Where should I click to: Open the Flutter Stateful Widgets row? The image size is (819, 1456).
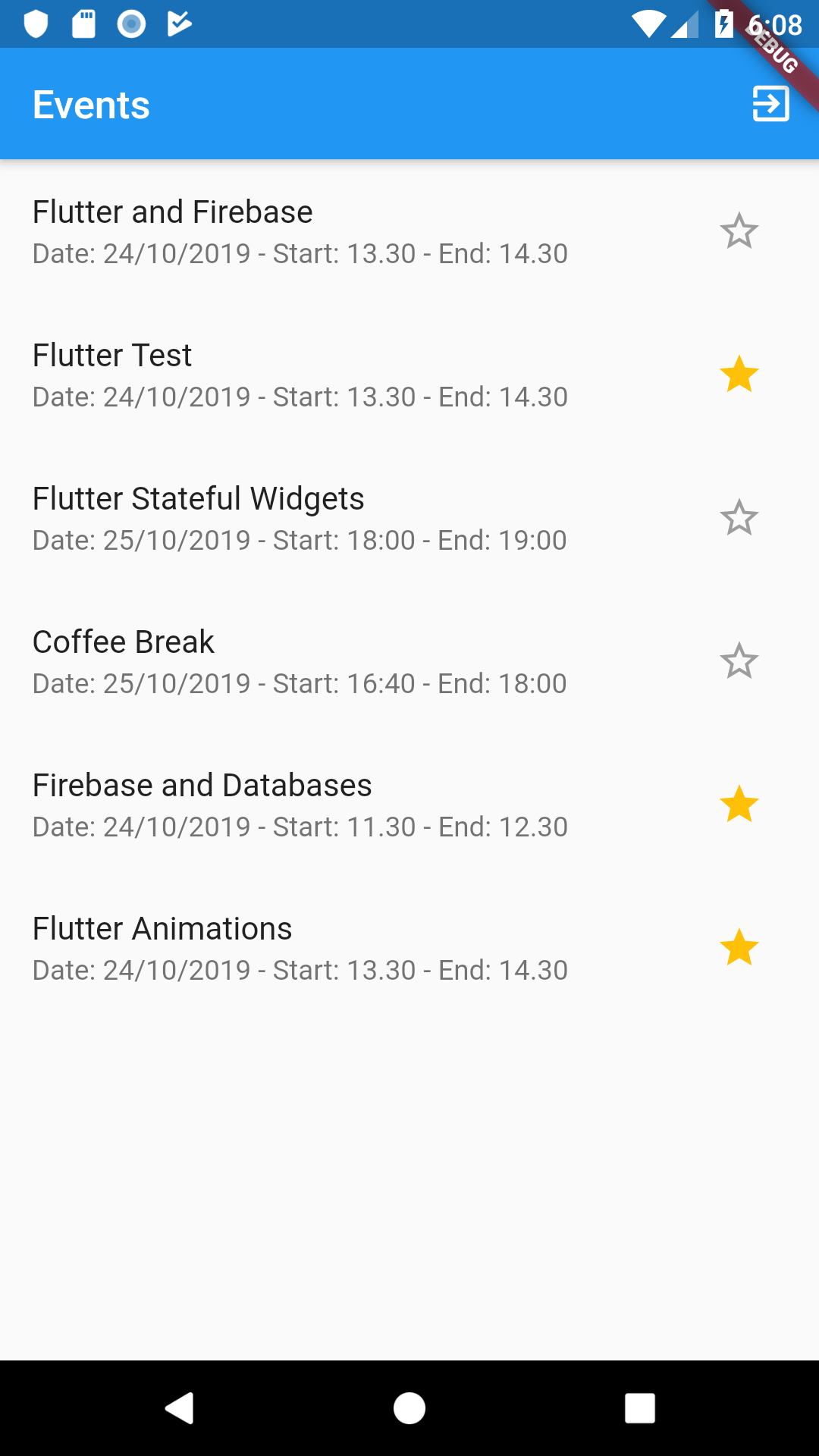point(409,518)
